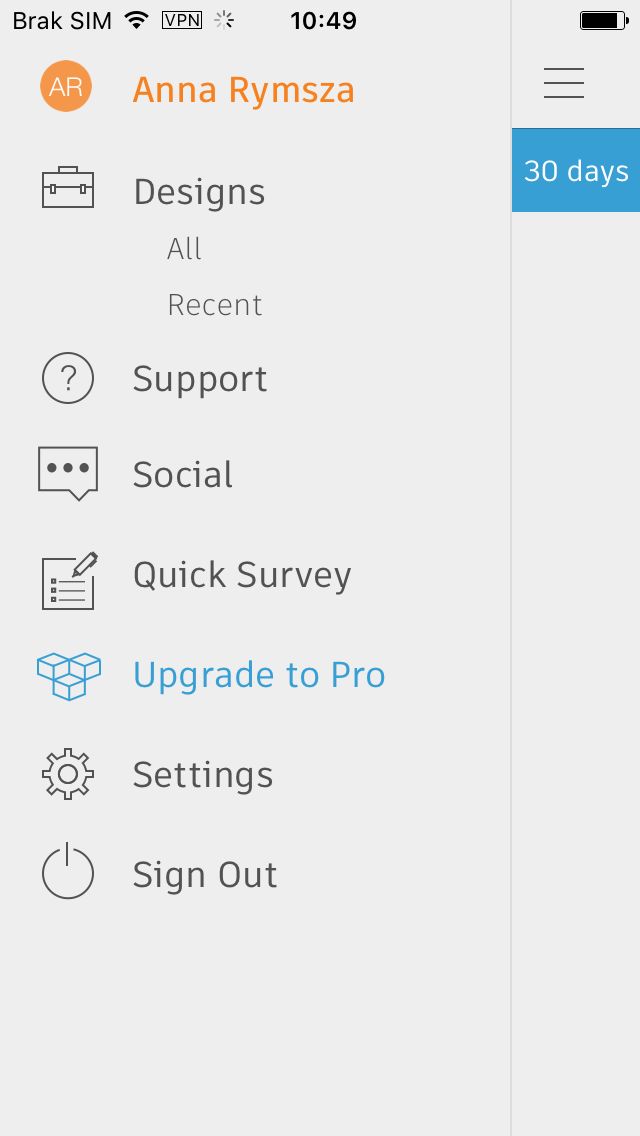Show Recent designs
This screenshot has height=1136, width=640.
215,304
